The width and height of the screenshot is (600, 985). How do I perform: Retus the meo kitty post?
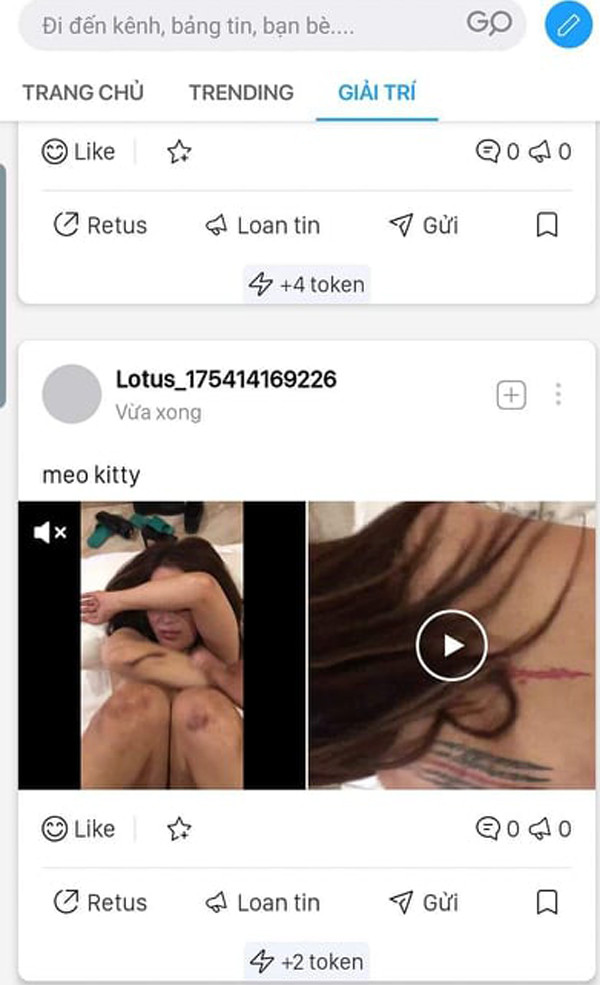pos(99,903)
